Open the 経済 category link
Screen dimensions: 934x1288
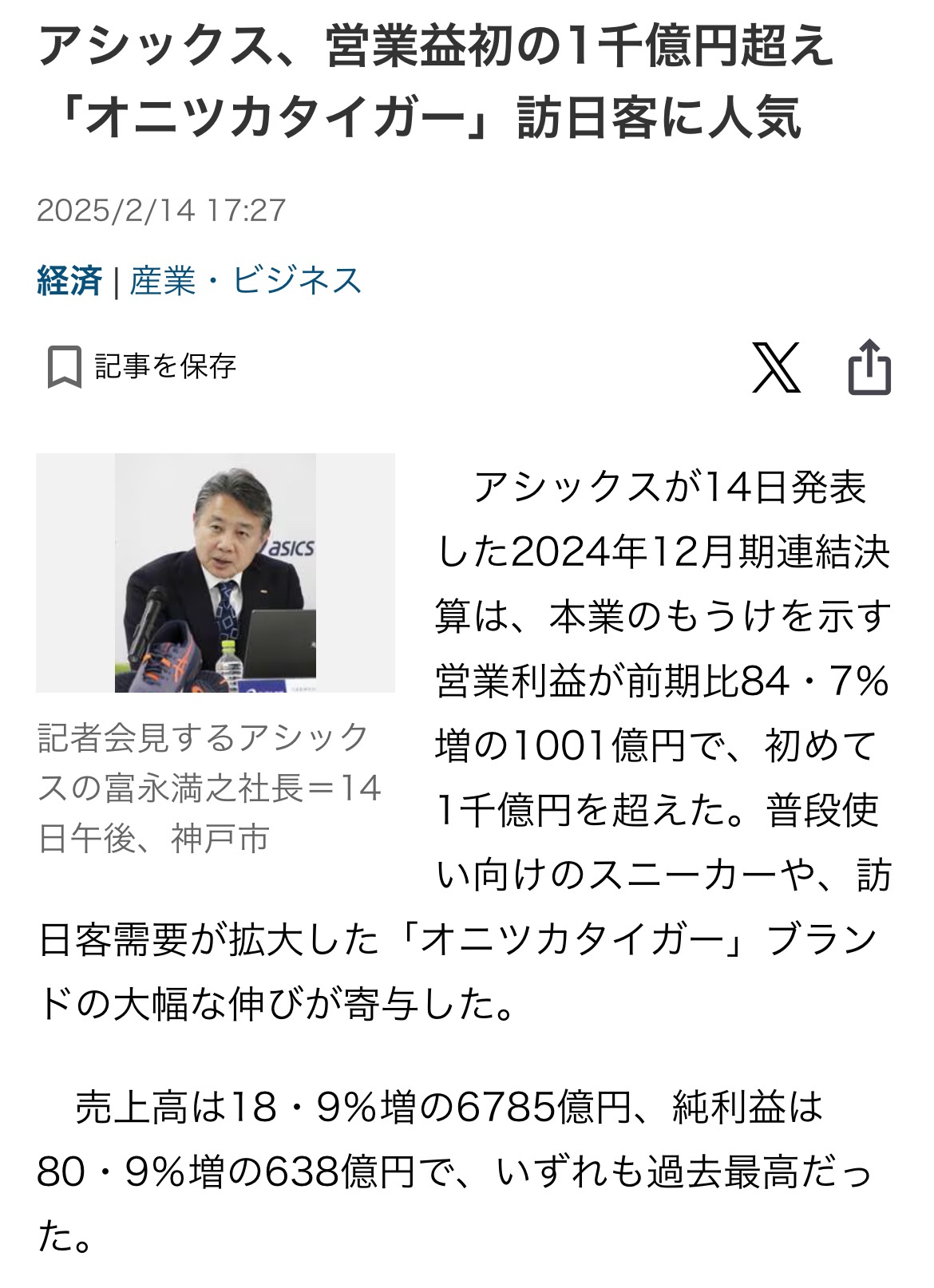pos(69,281)
